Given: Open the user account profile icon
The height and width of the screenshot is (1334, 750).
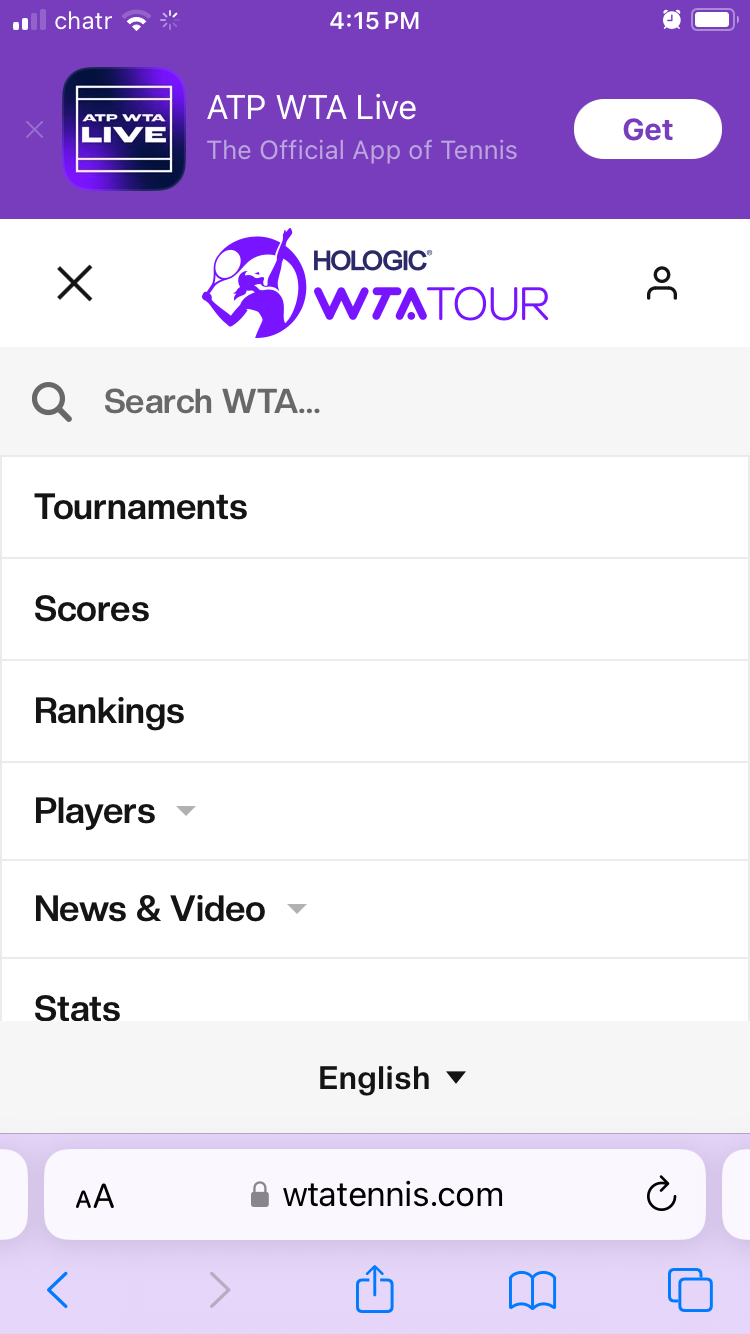Looking at the screenshot, I should point(661,284).
